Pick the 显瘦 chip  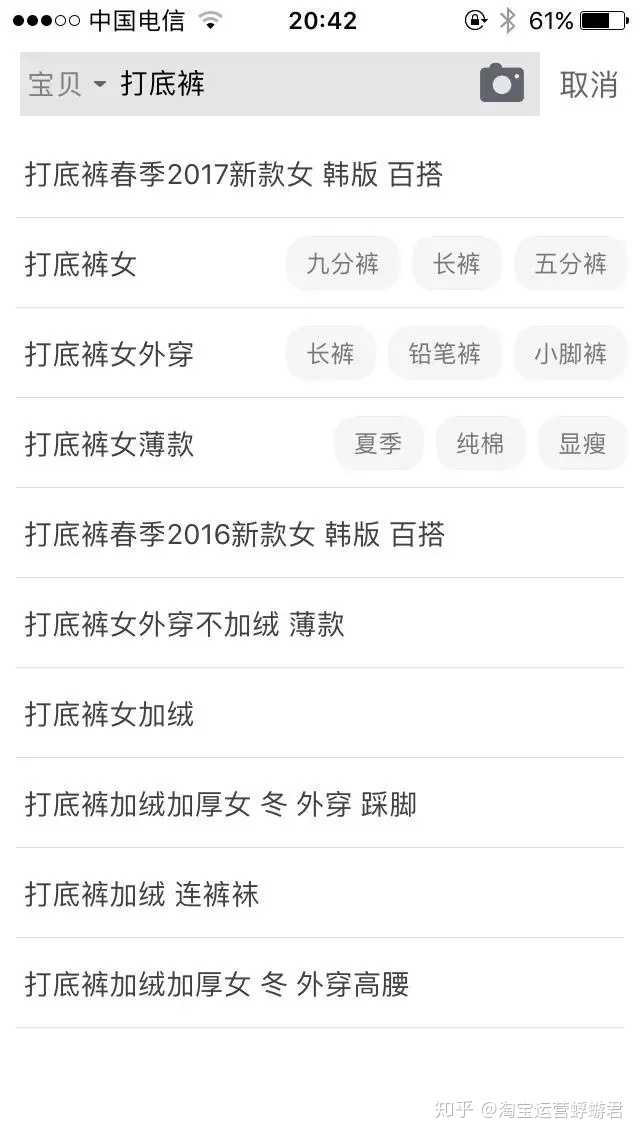point(582,444)
